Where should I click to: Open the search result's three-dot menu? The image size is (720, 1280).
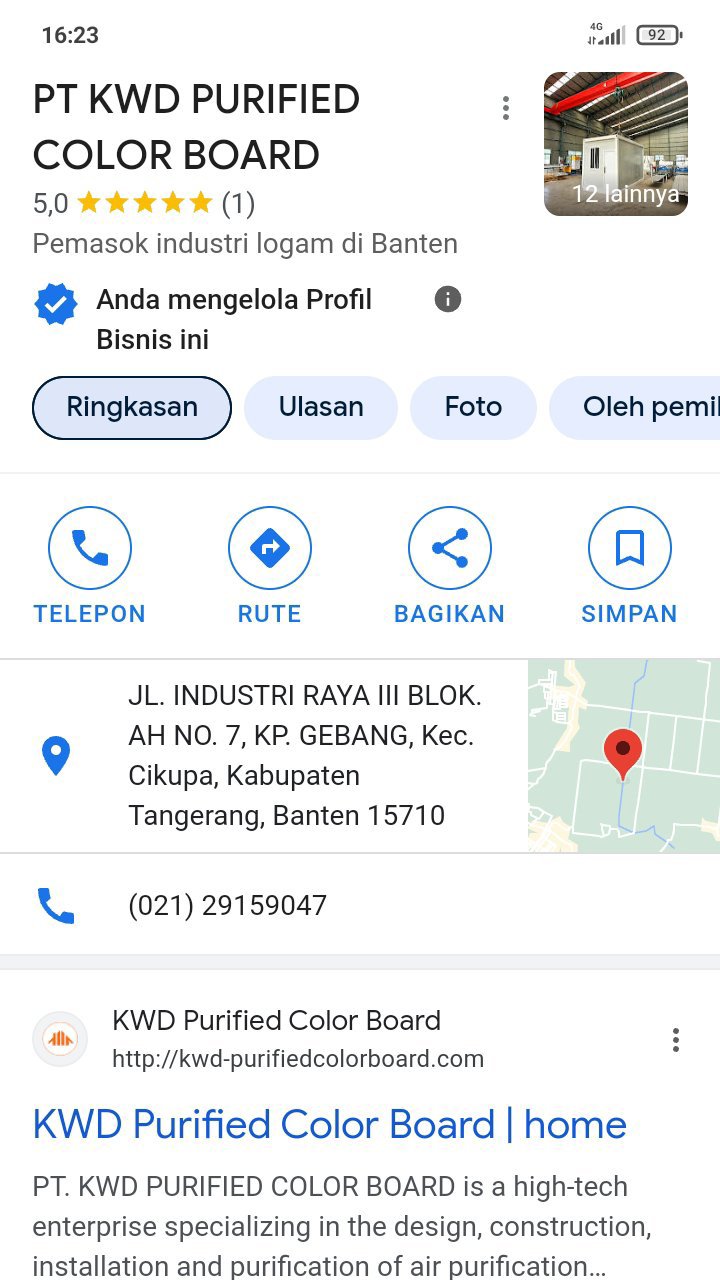676,1040
